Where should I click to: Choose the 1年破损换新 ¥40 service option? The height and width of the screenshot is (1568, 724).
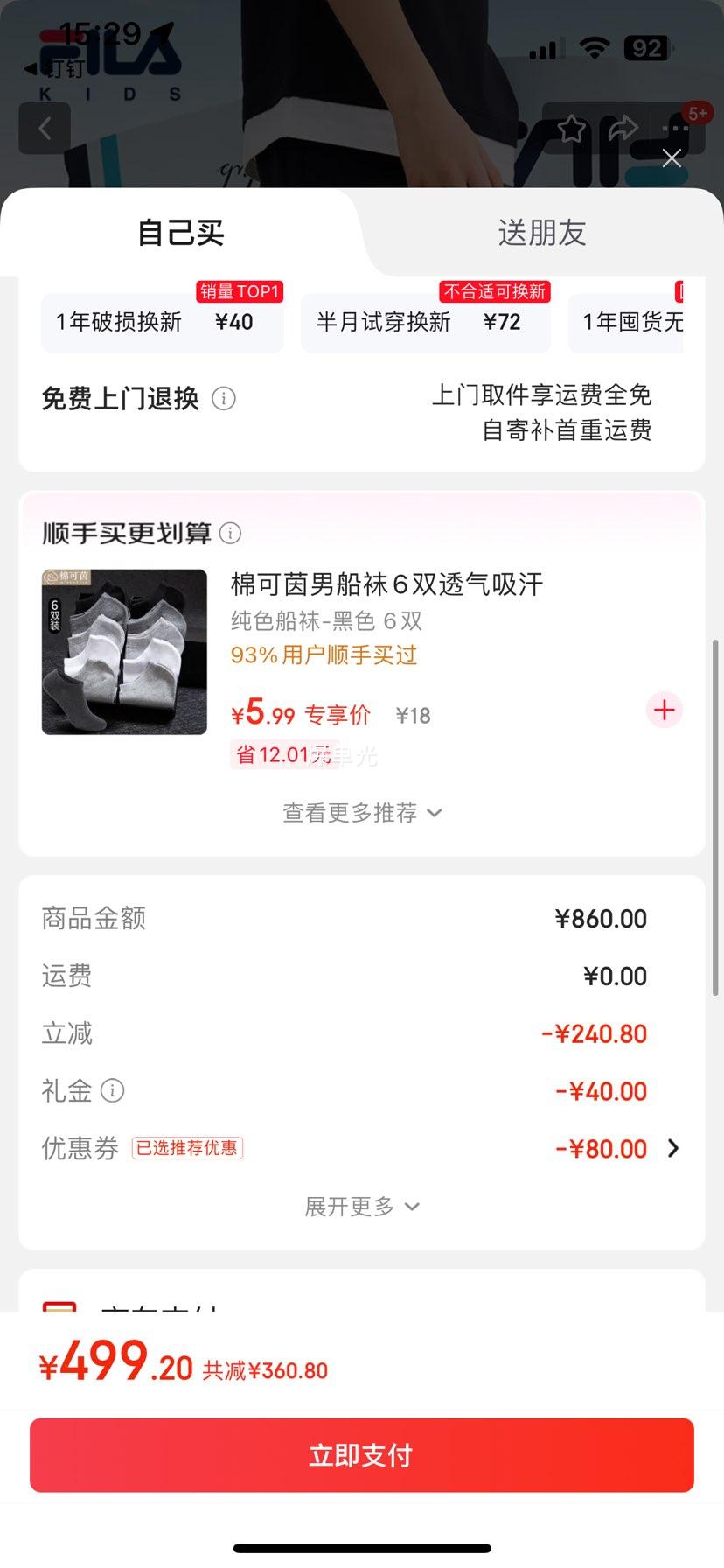pos(163,322)
